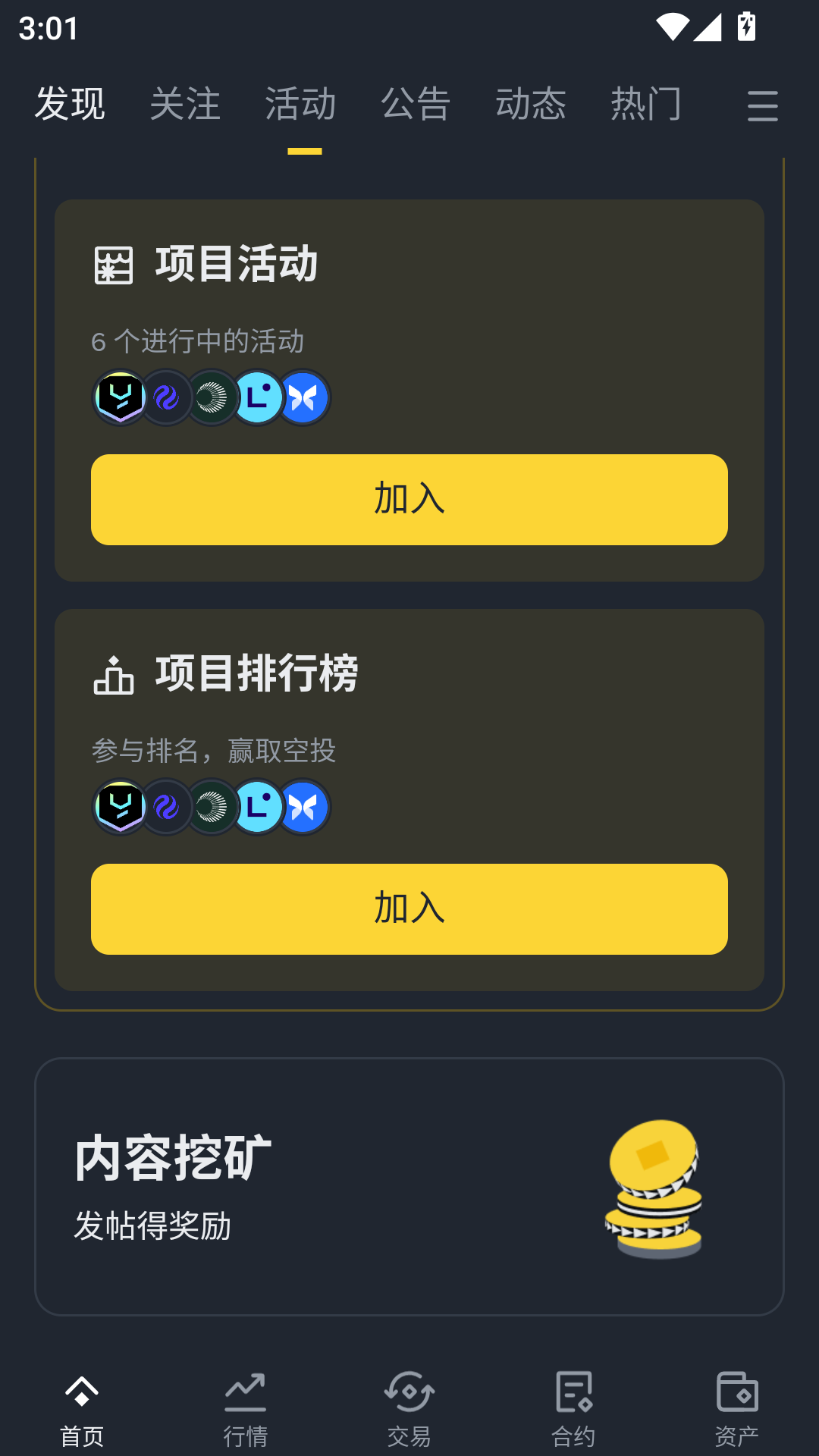Switch to the 热门 tab

[x=646, y=105]
